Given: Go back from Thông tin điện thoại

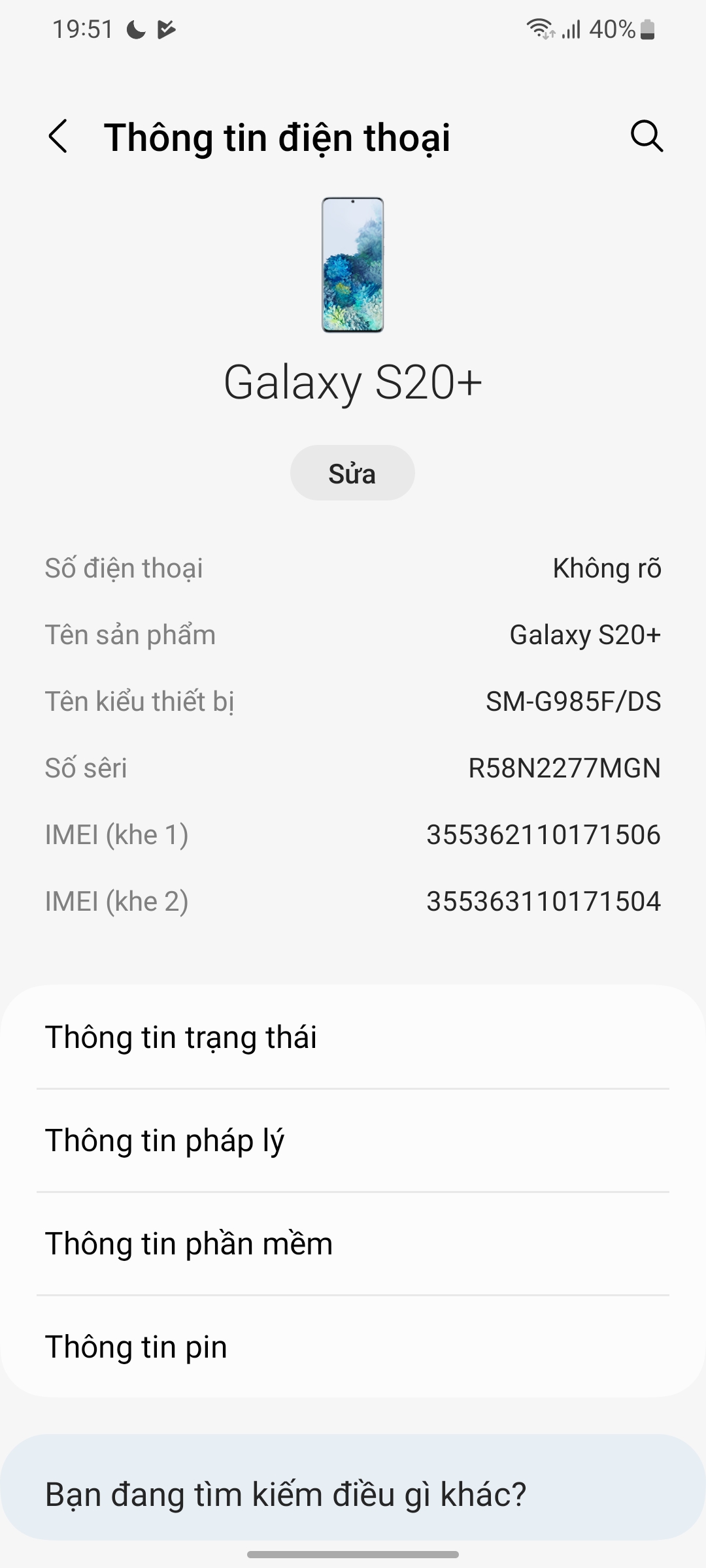Looking at the screenshot, I should pyautogui.click(x=58, y=137).
